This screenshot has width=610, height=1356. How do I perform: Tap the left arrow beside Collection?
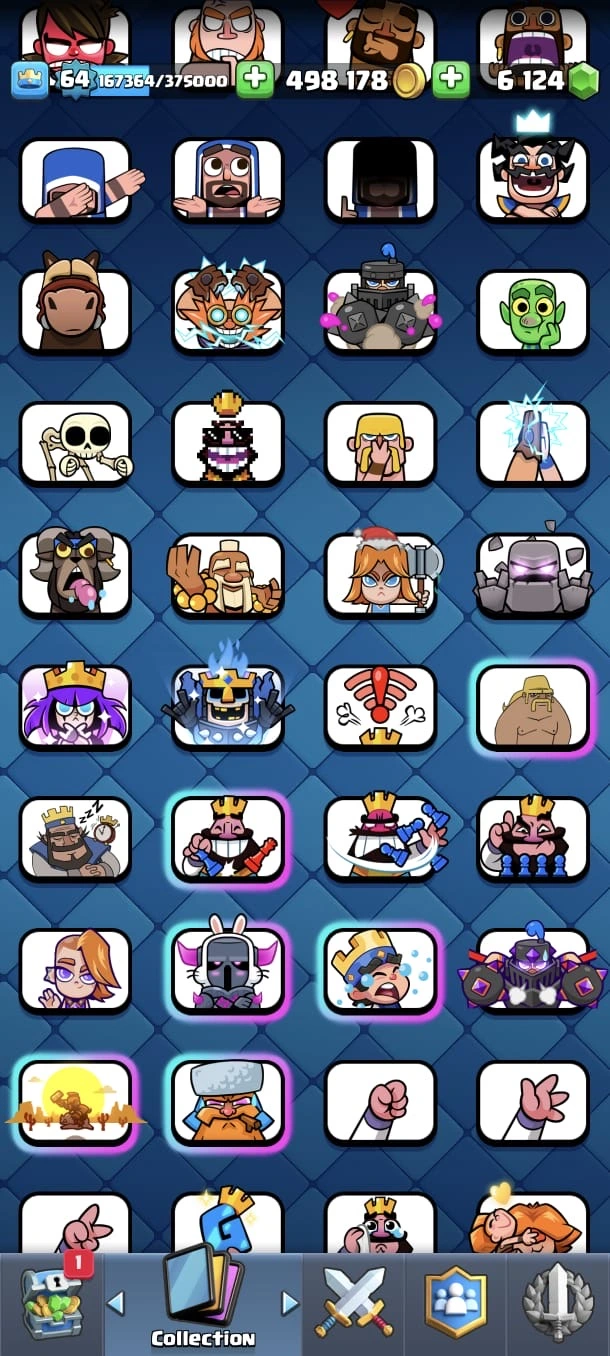(x=116, y=1302)
